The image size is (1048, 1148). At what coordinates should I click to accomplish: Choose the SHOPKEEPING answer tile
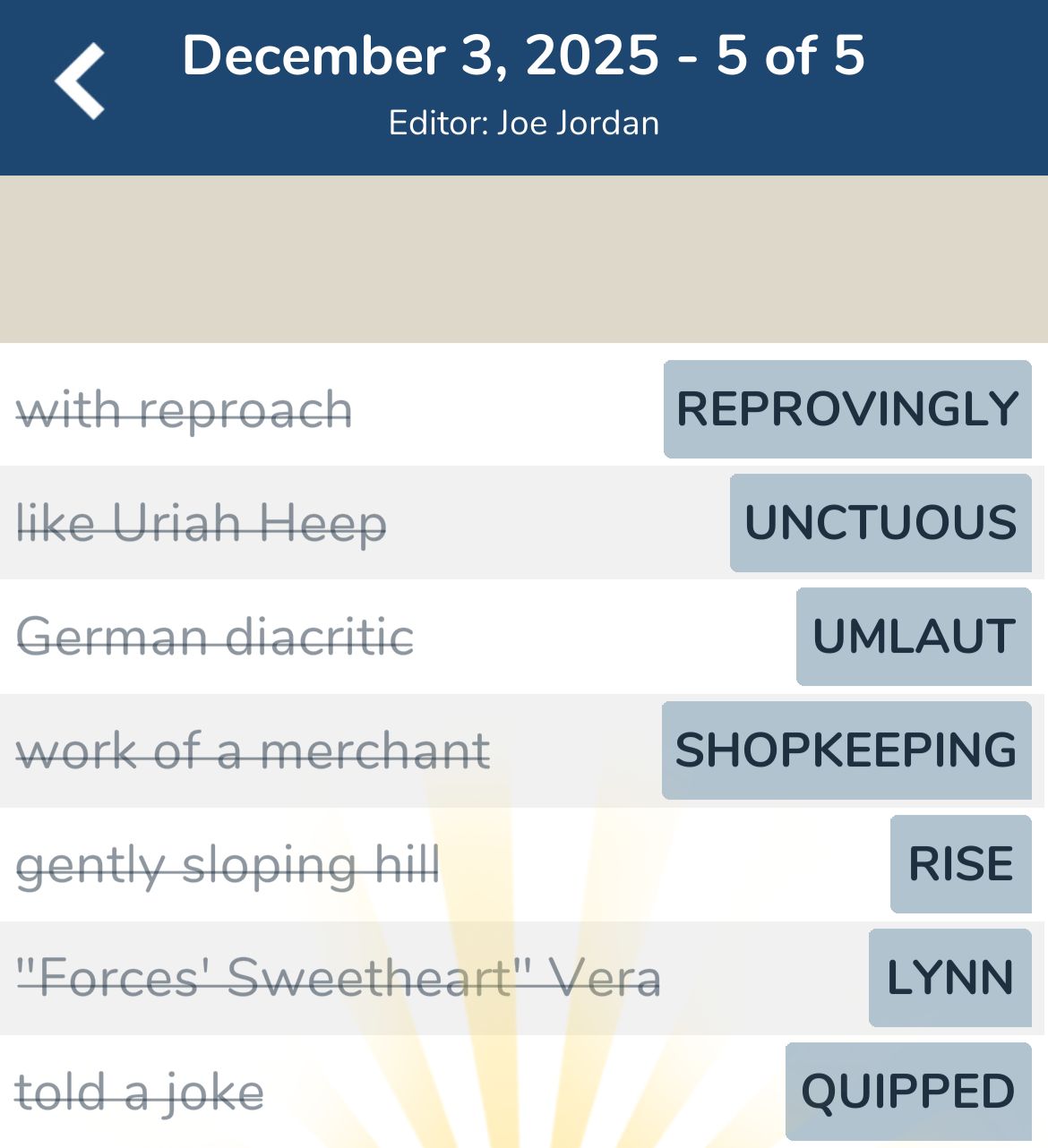[846, 750]
